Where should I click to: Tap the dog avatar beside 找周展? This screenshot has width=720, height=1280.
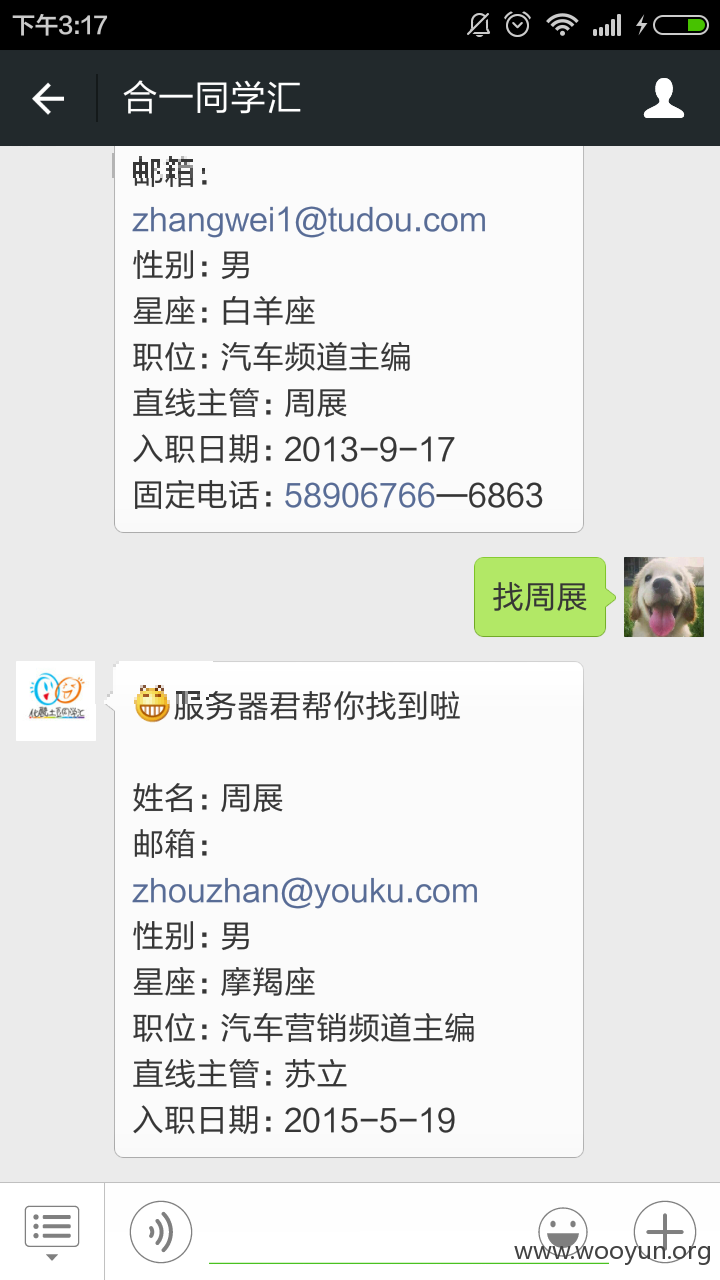click(x=664, y=597)
